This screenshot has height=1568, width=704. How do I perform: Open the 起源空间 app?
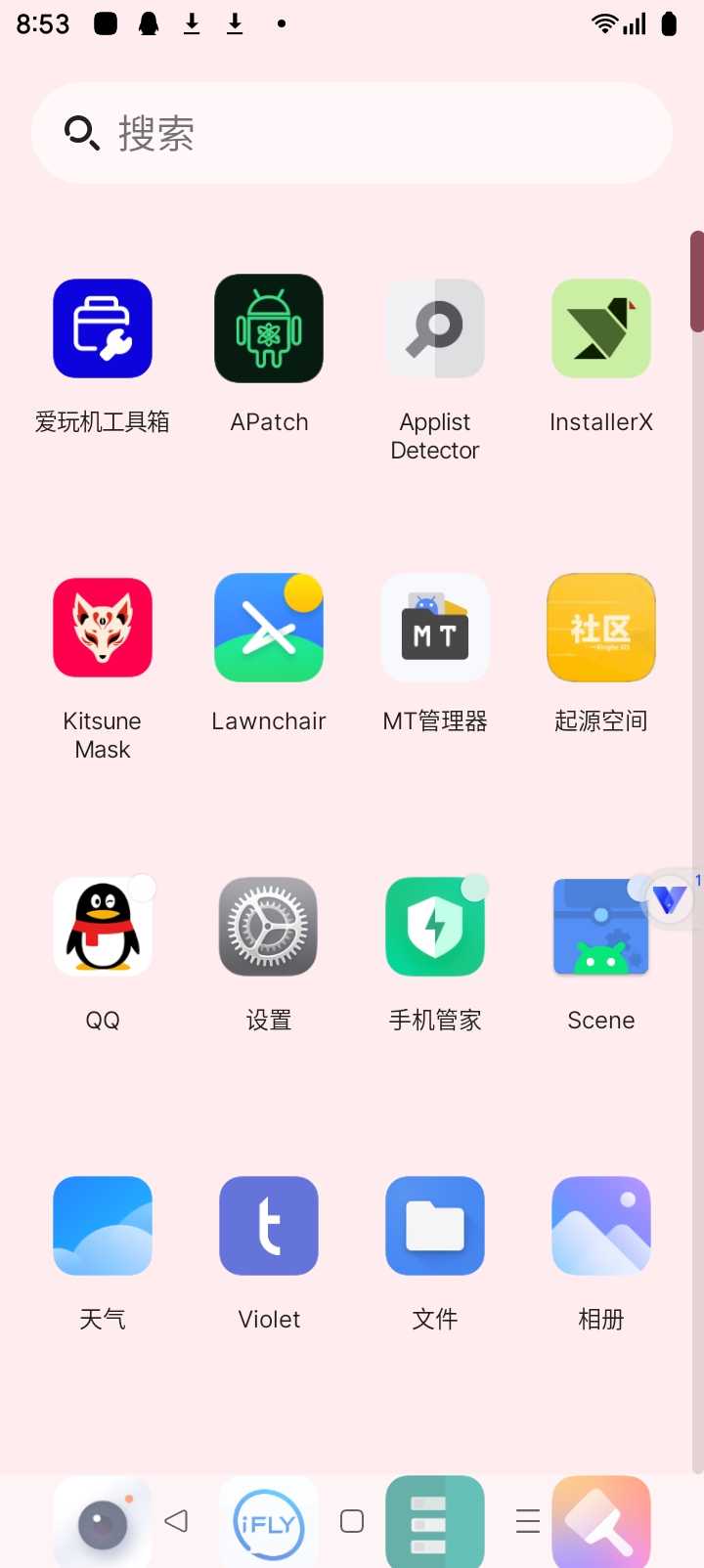[601, 628]
